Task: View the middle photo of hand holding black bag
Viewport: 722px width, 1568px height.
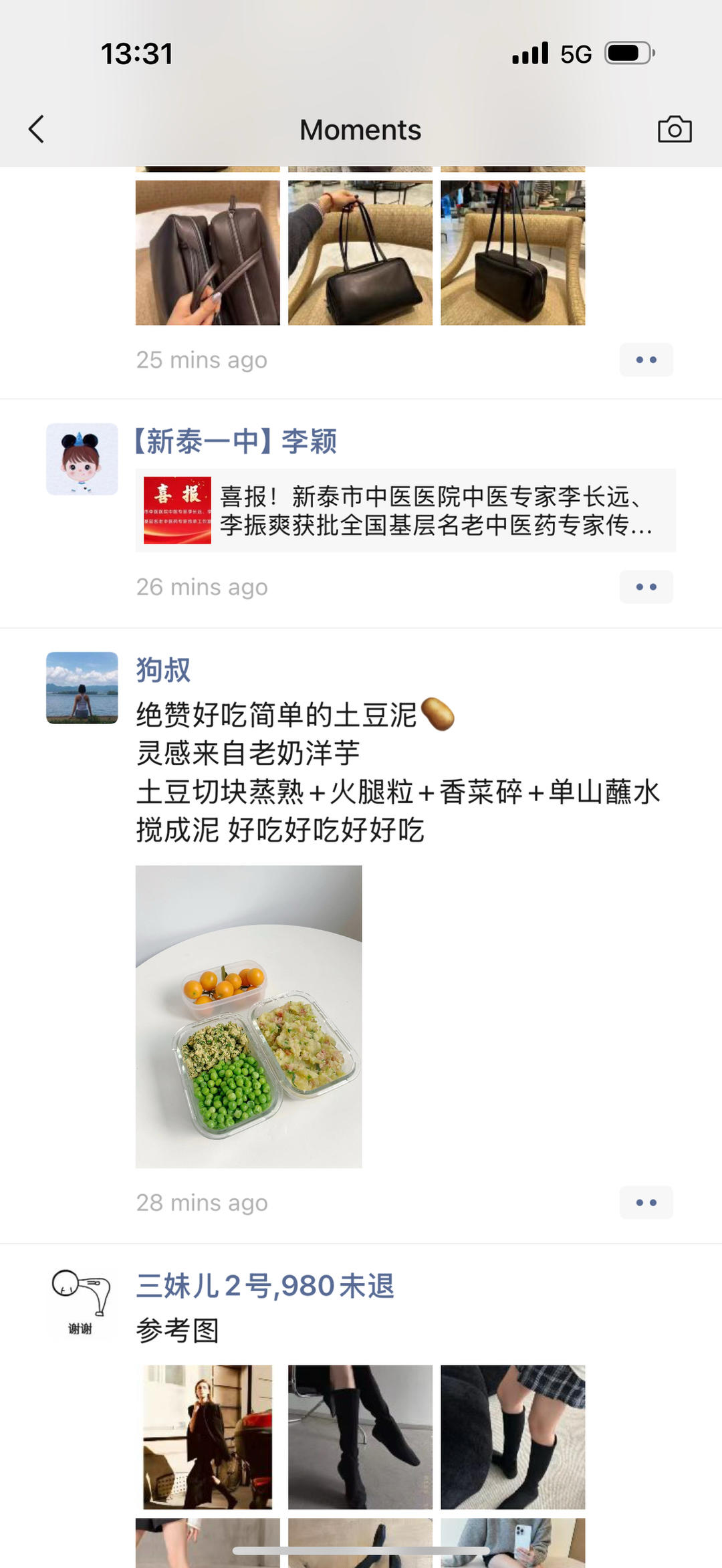Action: [x=360, y=253]
